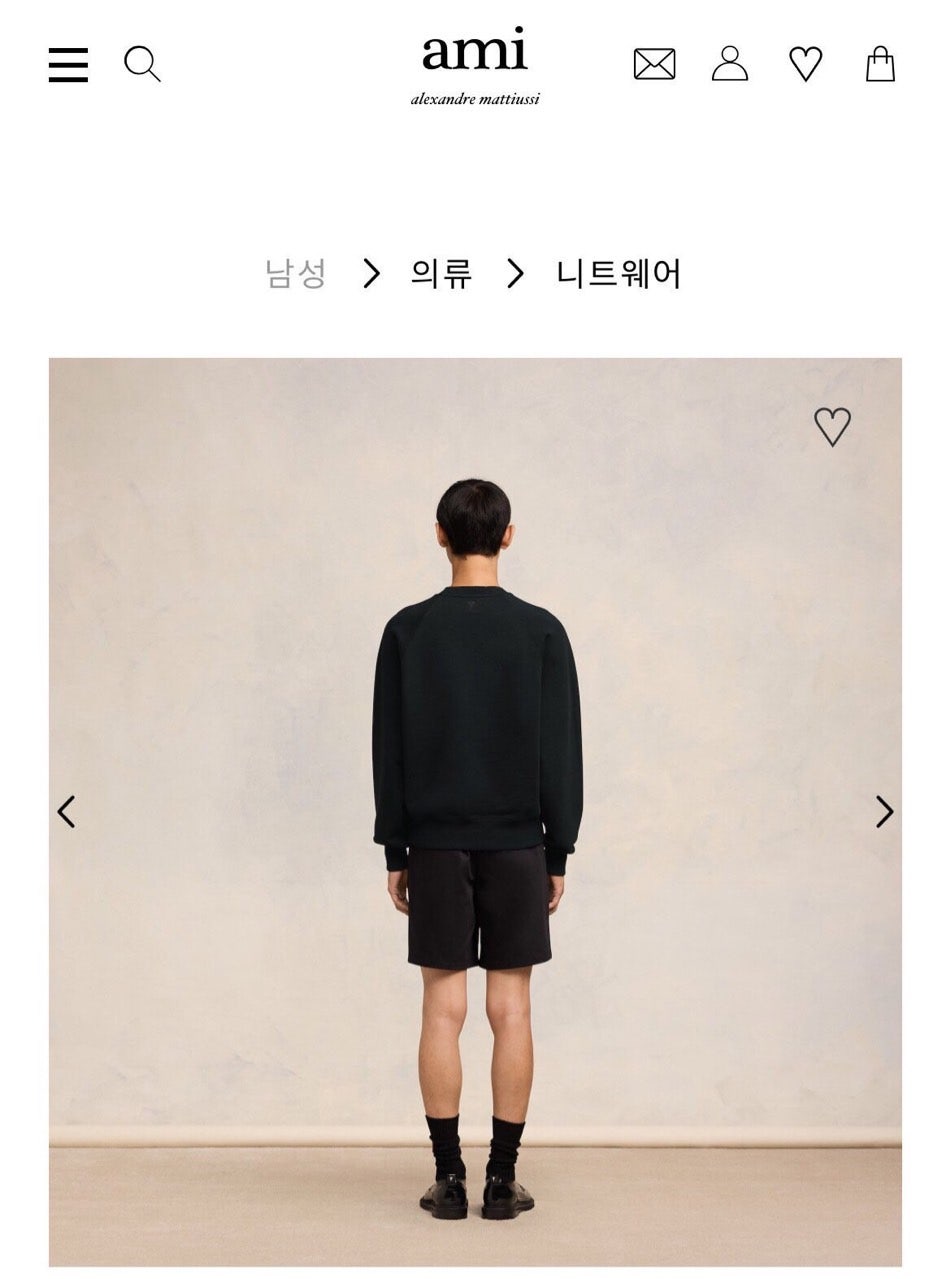Show the previous product photo

click(x=67, y=811)
